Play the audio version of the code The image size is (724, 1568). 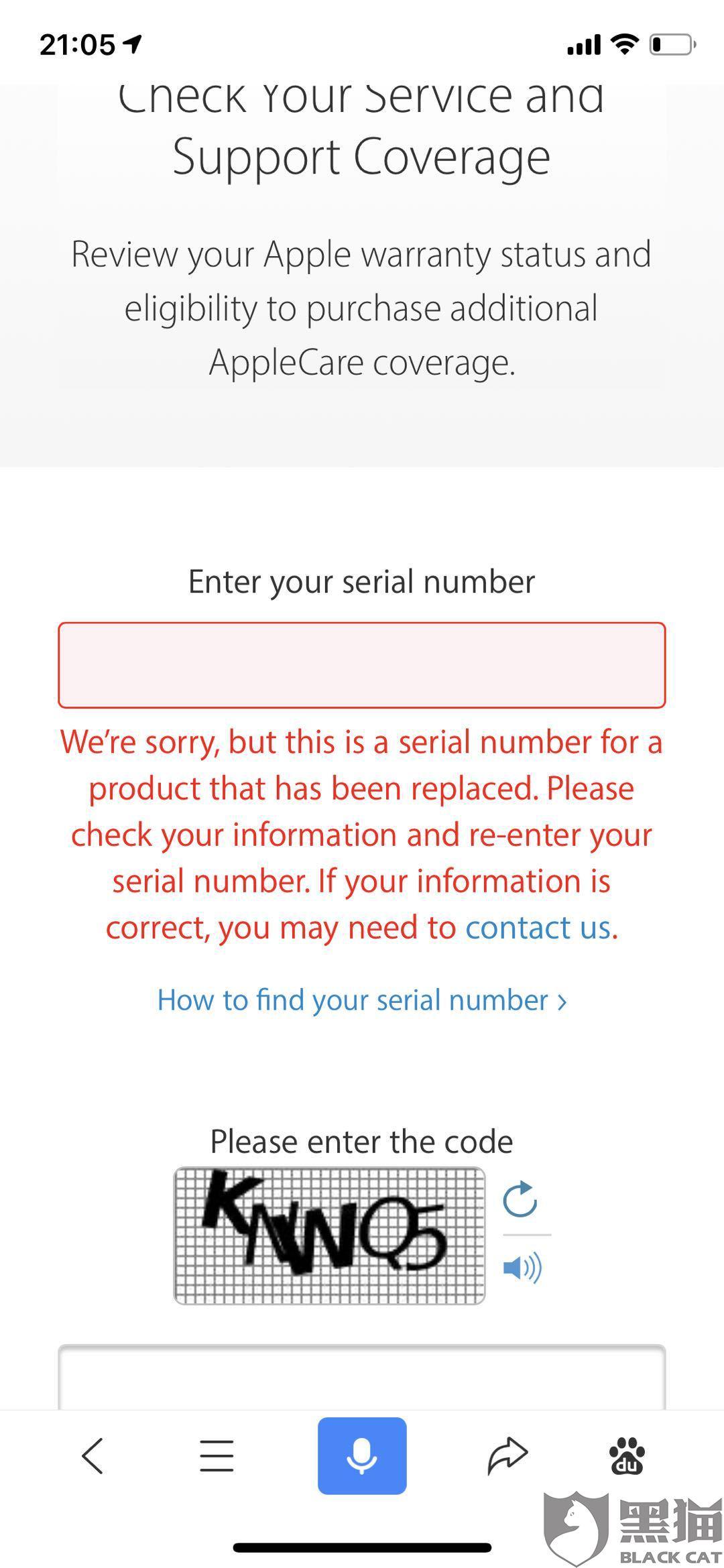pyautogui.click(x=522, y=1268)
